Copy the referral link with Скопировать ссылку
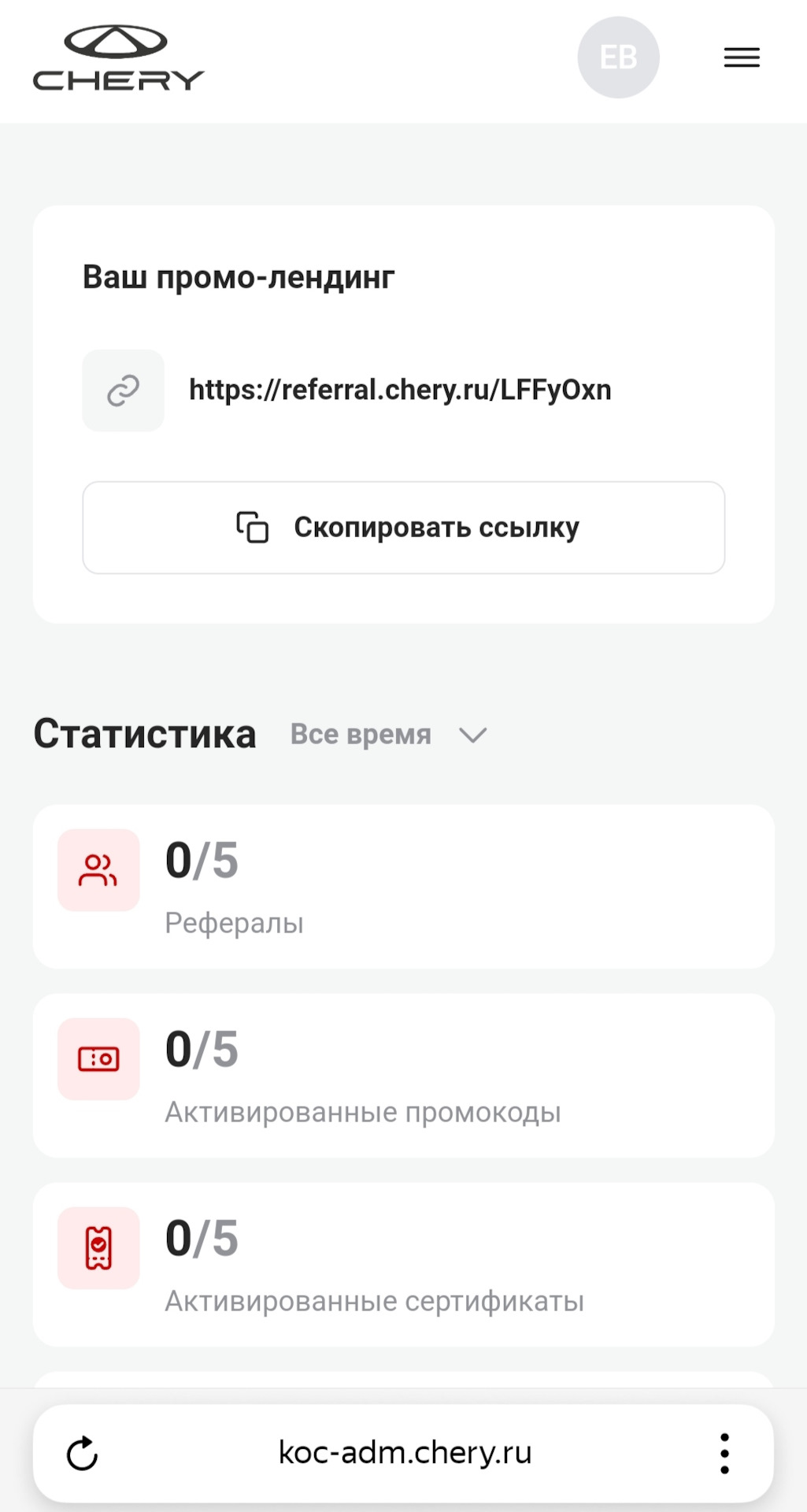 [x=403, y=528]
